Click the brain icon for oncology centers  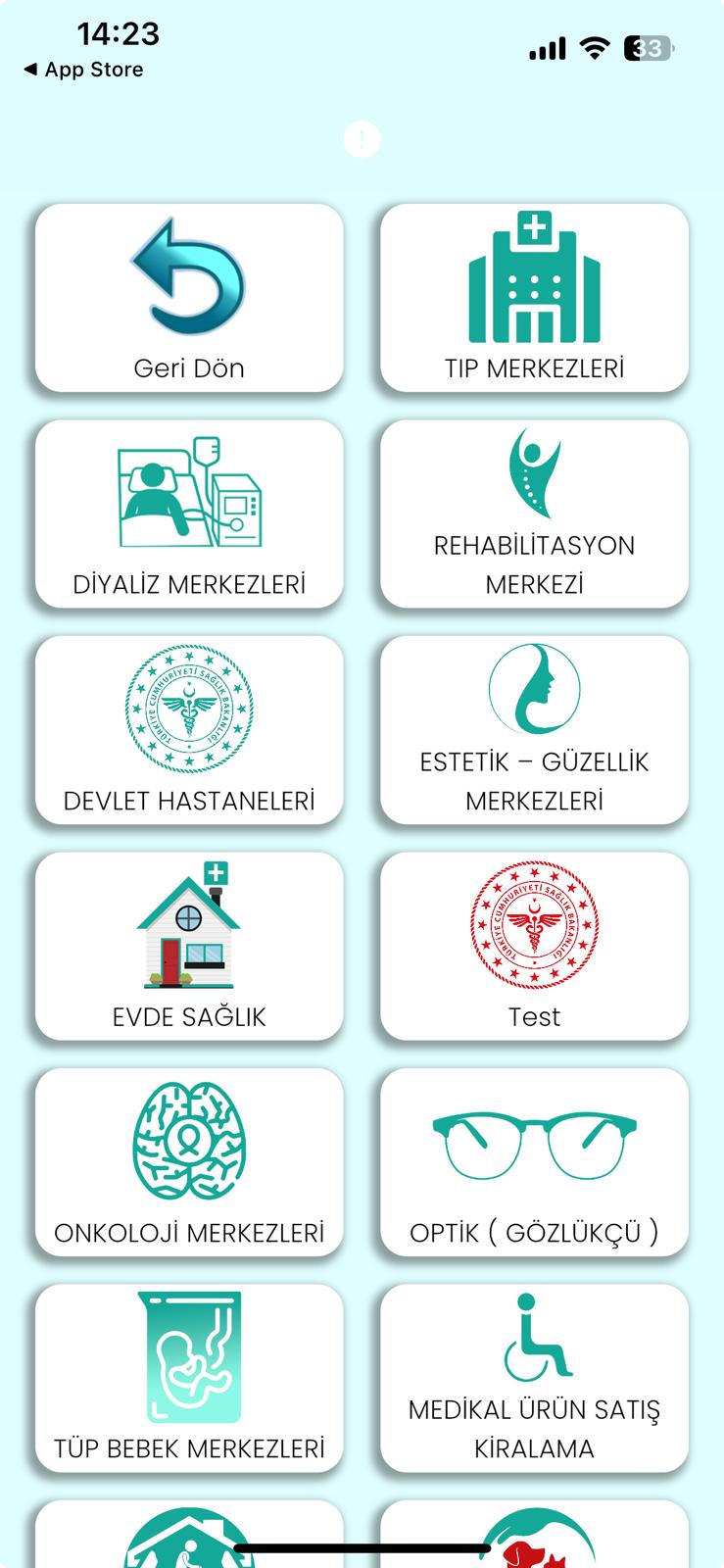(x=187, y=1140)
